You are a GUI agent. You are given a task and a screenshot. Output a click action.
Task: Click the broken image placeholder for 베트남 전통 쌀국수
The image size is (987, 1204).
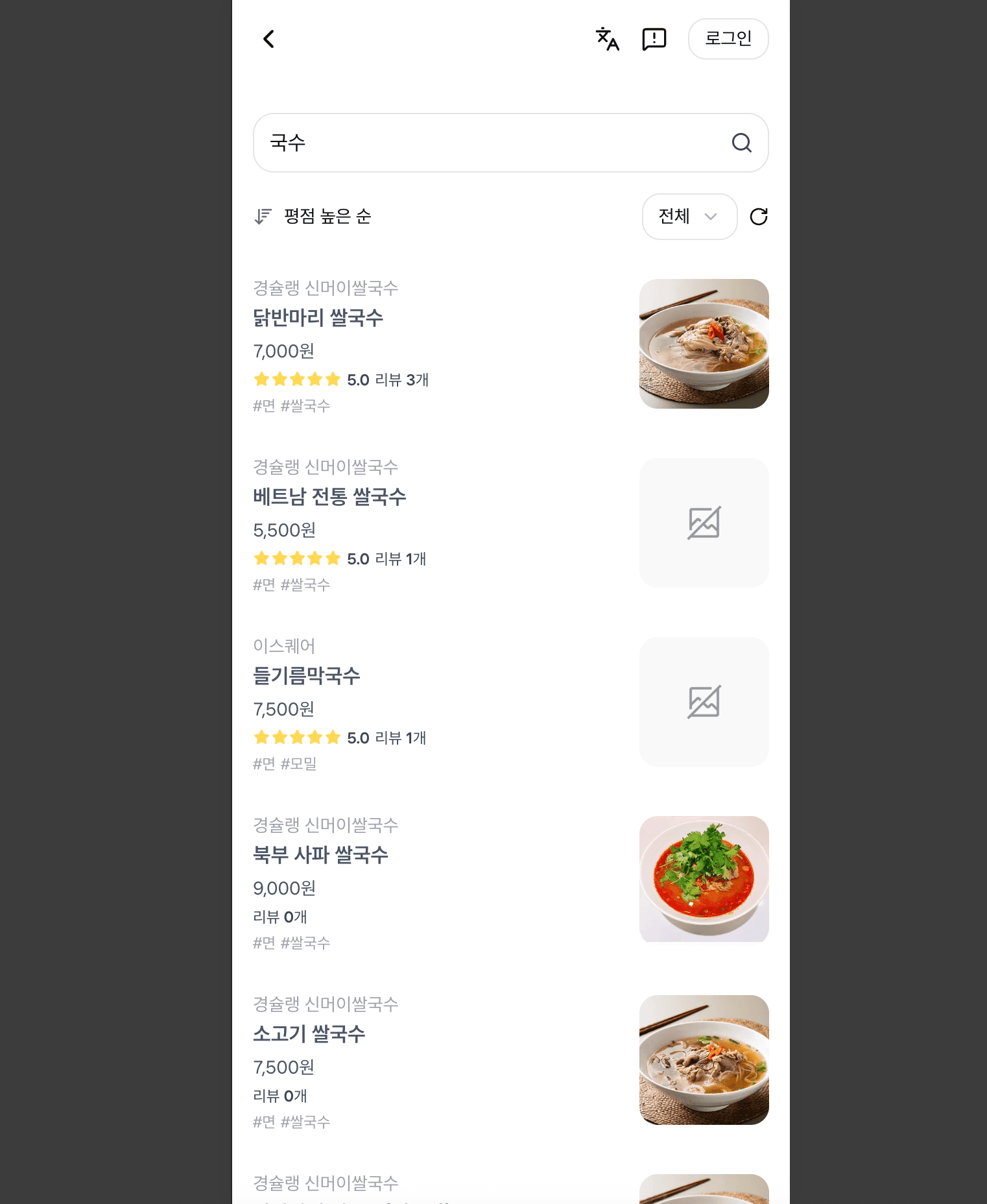[x=704, y=522]
